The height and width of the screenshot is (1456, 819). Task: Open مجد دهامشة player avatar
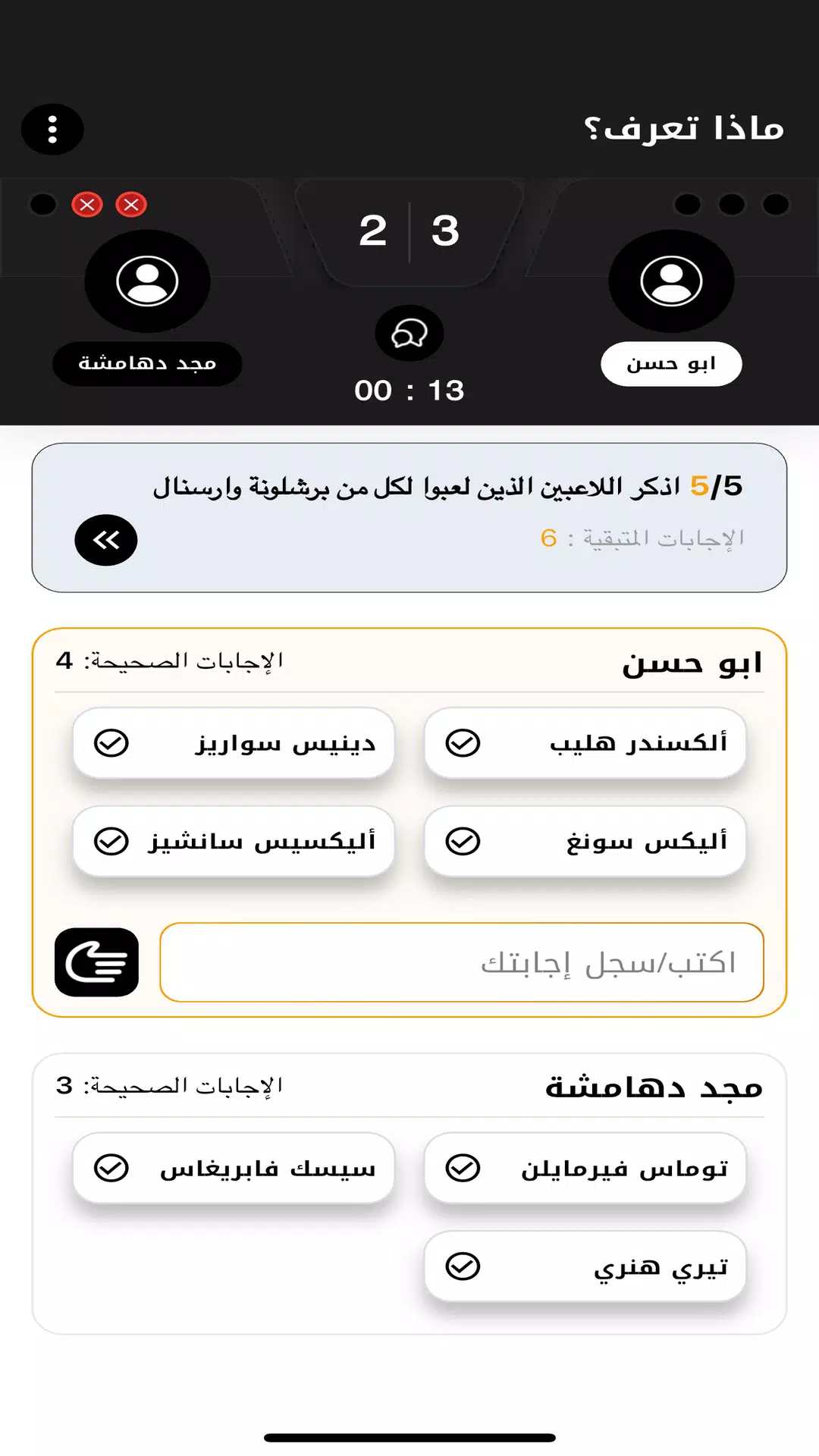(147, 281)
